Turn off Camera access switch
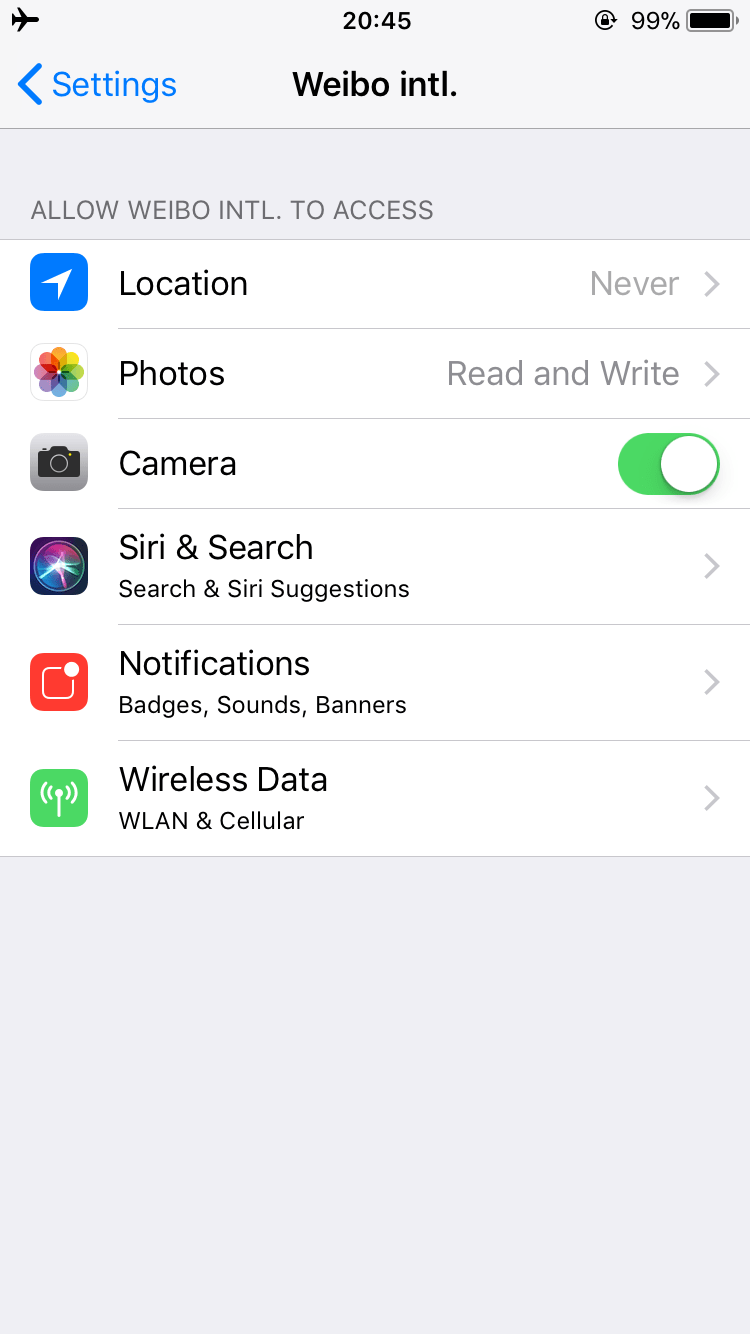Image resolution: width=750 pixels, height=1334 pixels. coord(668,464)
